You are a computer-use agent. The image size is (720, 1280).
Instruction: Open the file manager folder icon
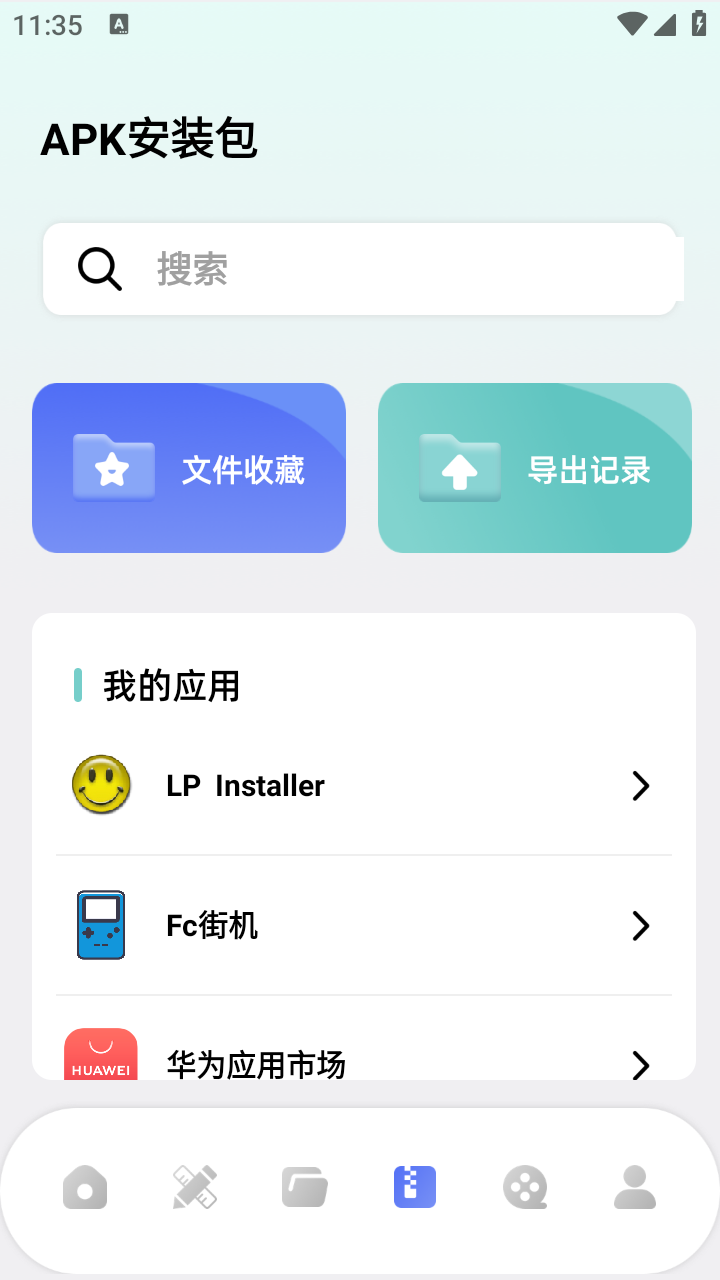coord(305,1187)
